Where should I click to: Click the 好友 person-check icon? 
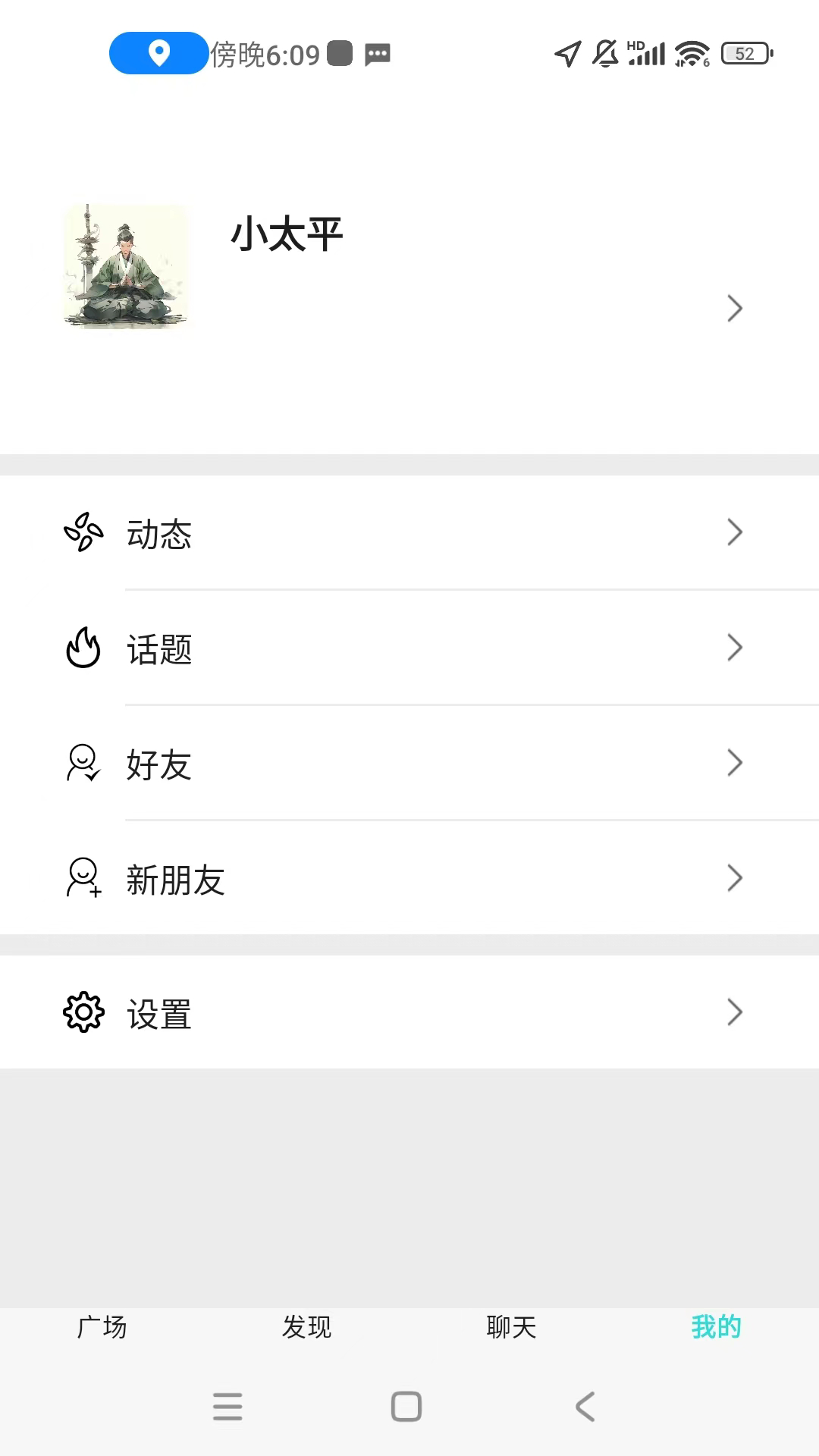82,765
